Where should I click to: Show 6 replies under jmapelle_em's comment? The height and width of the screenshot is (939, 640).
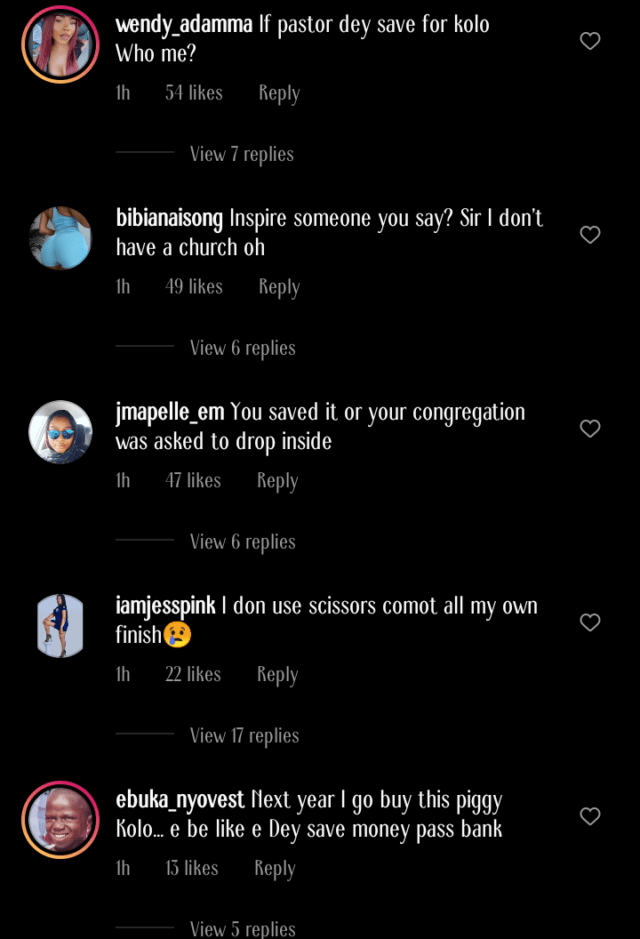[243, 542]
